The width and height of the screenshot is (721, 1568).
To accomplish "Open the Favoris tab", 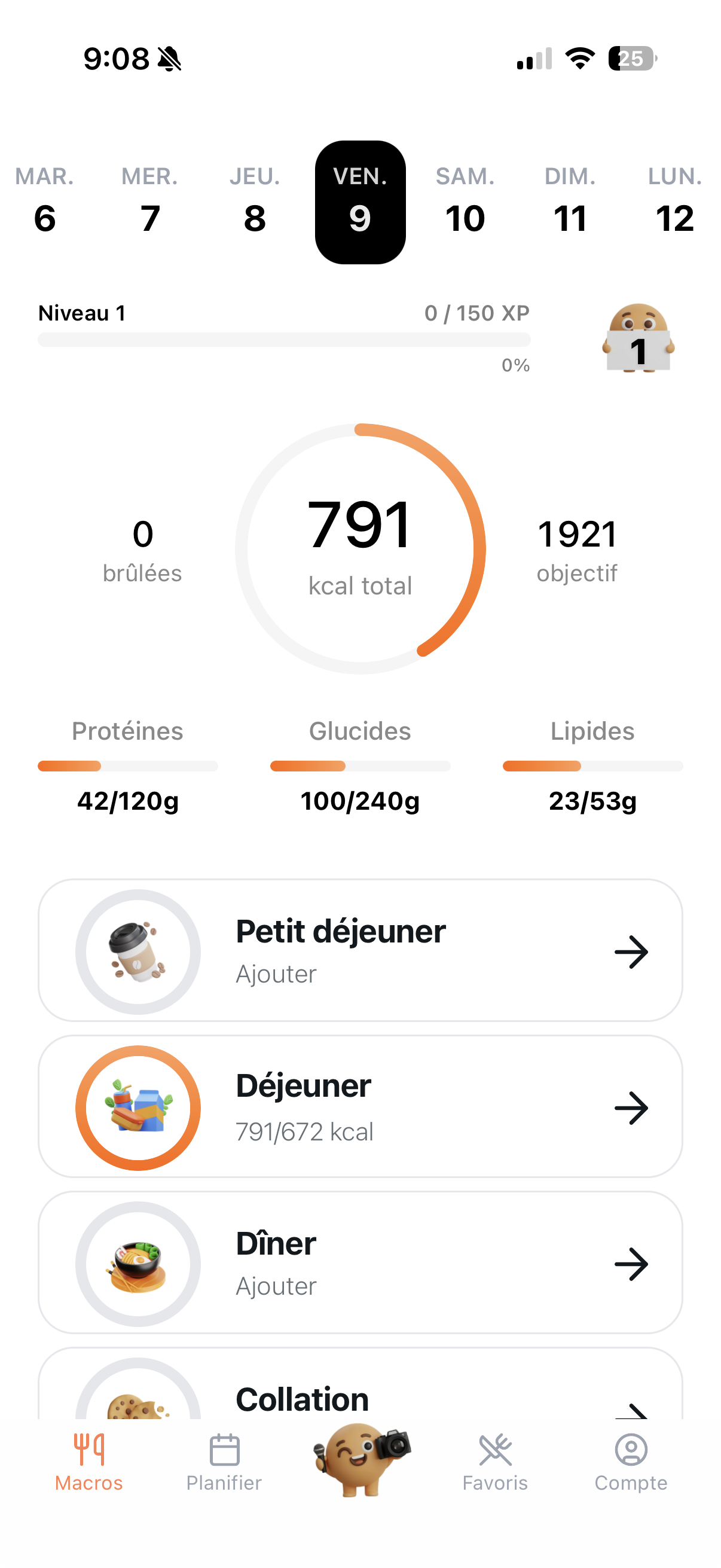I will [495, 1462].
